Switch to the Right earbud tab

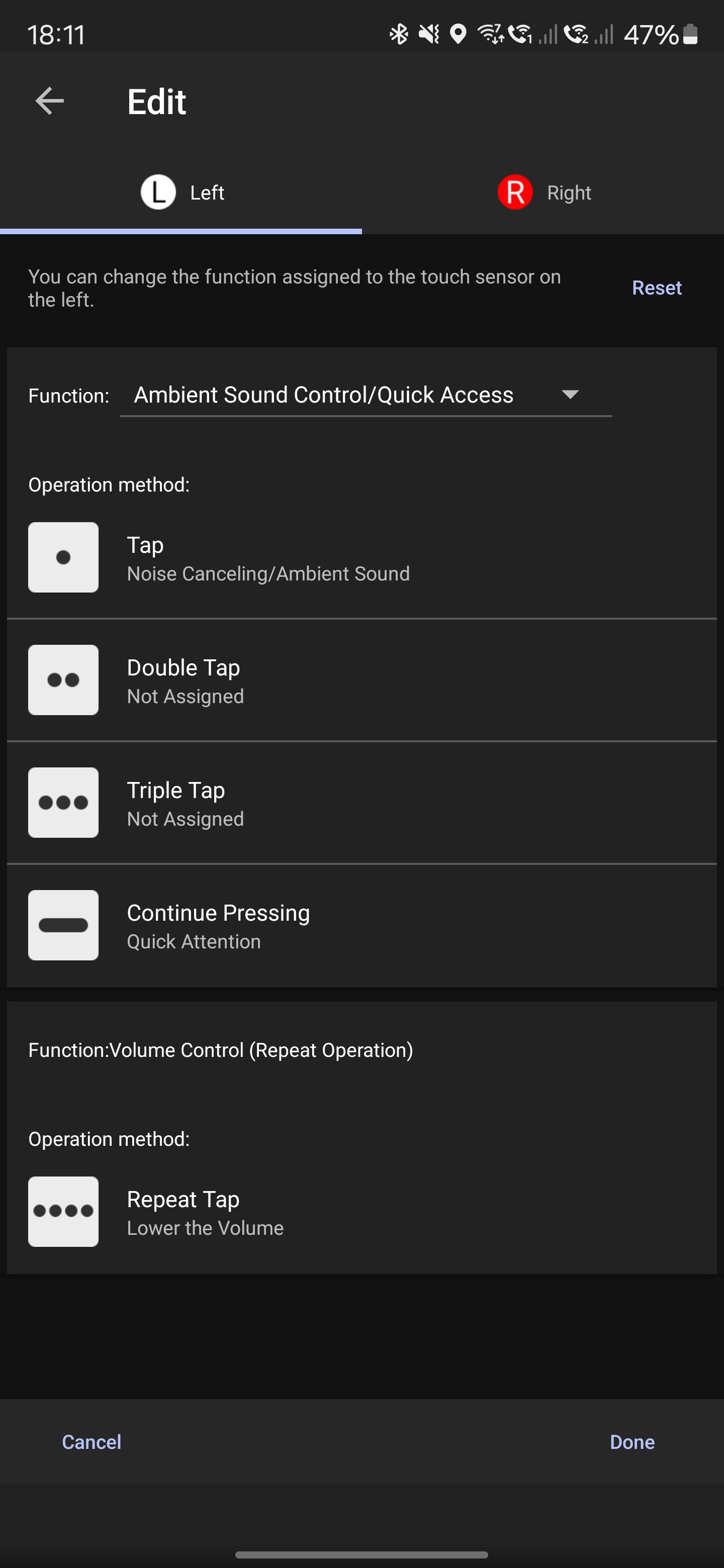pyautogui.click(x=543, y=192)
